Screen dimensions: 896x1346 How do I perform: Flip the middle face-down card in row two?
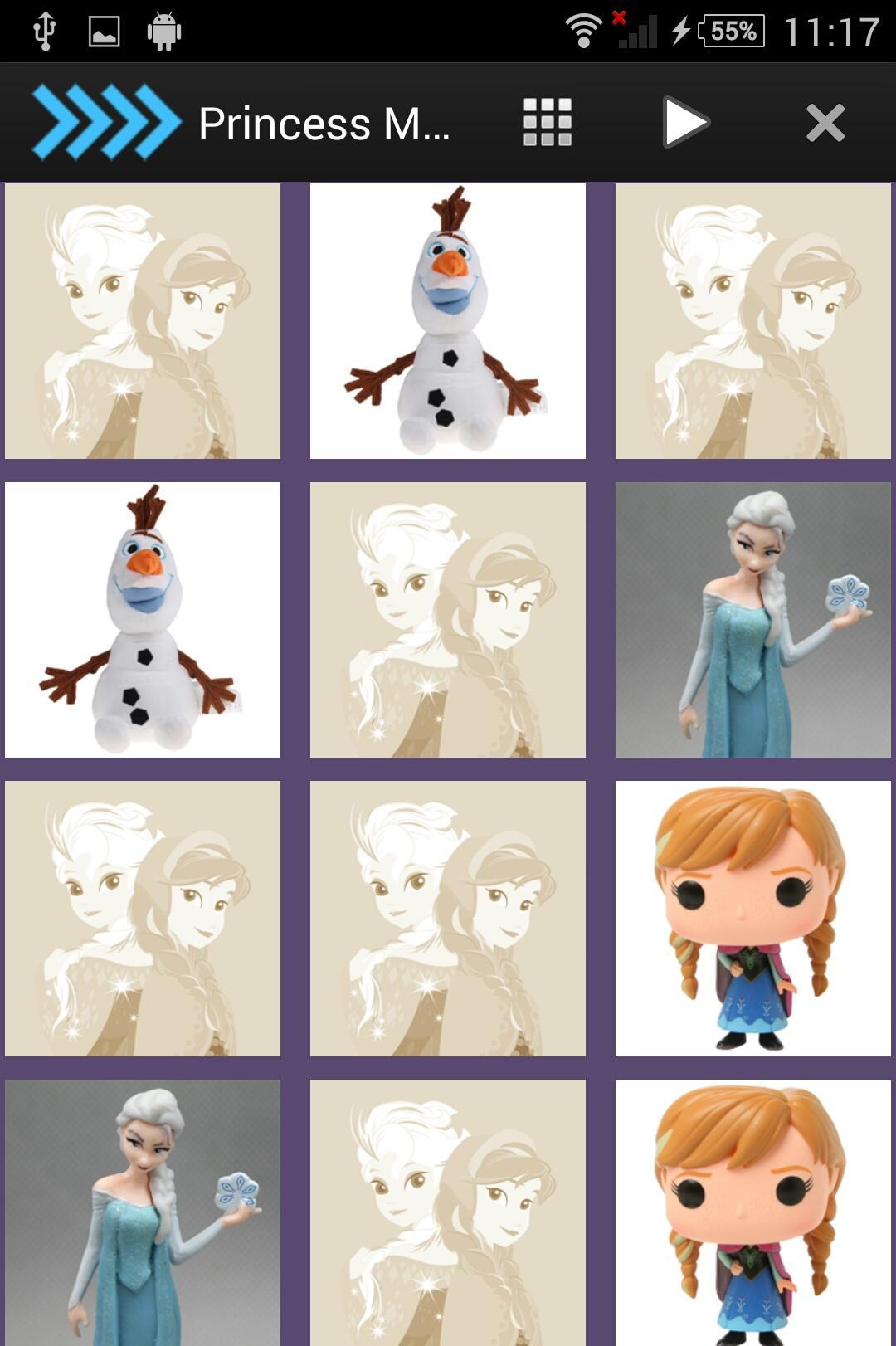coord(447,622)
